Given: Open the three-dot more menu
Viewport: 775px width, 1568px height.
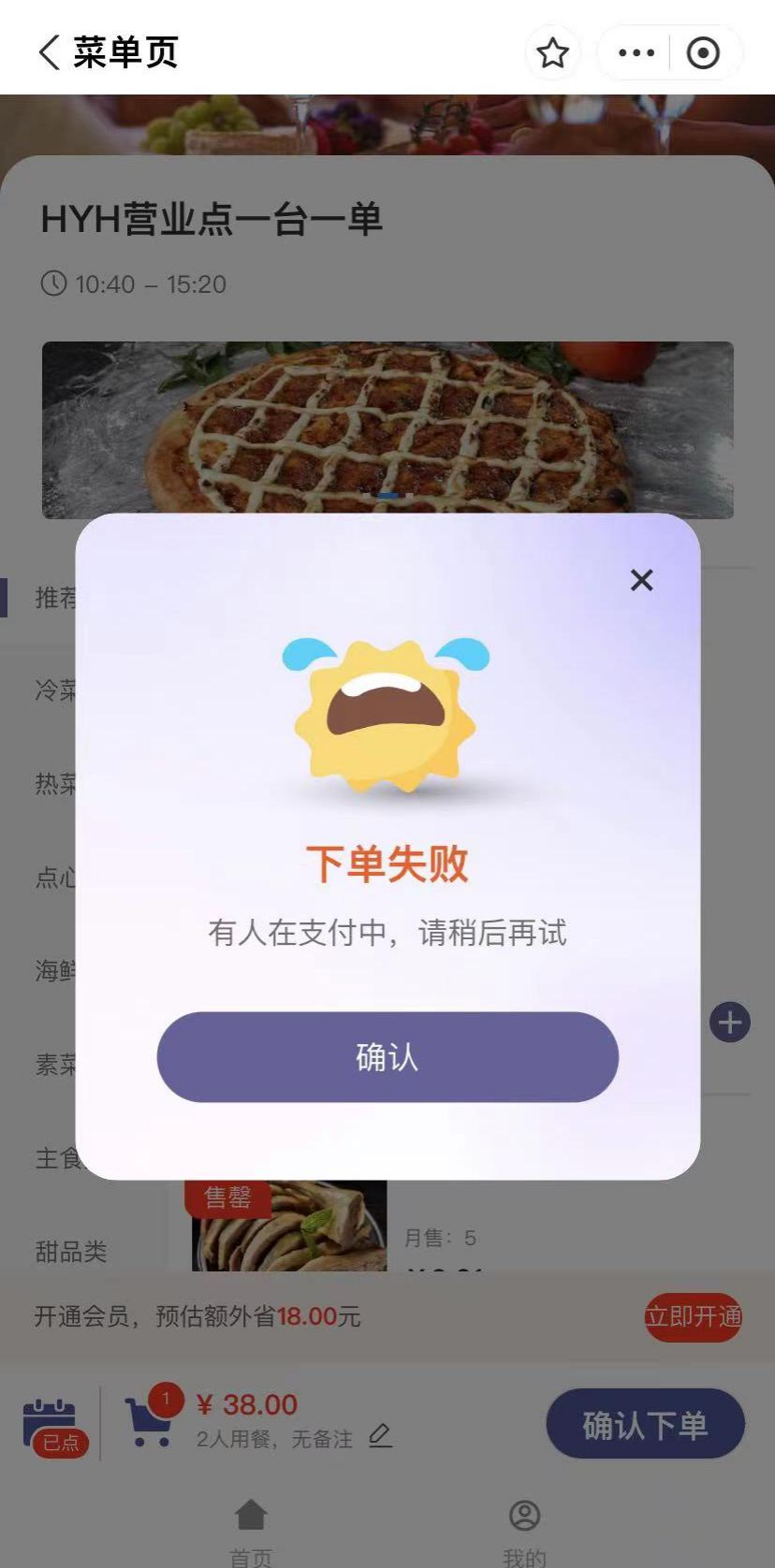Looking at the screenshot, I should point(636,52).
